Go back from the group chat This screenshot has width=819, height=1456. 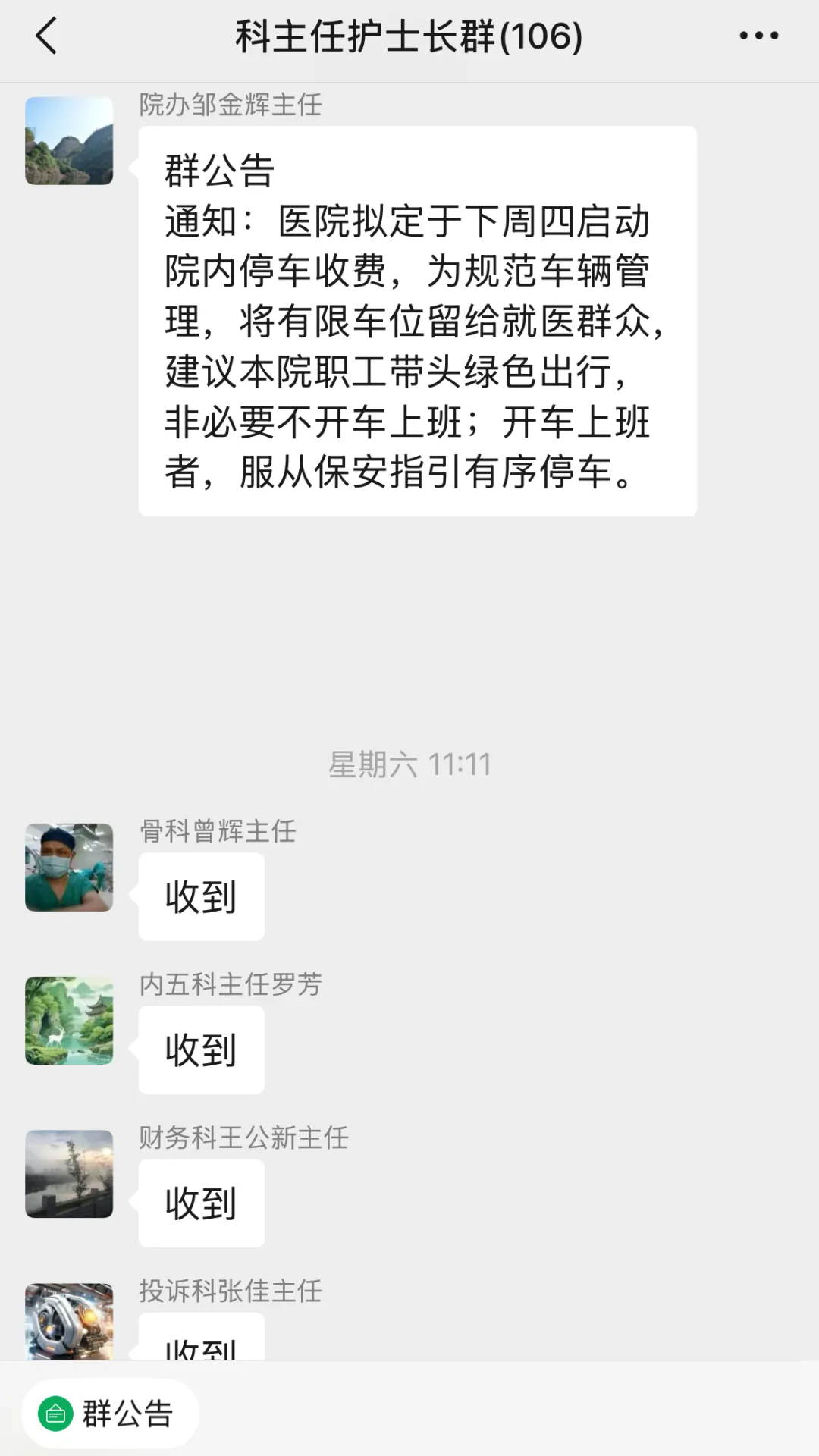pyautogui.click(x=47, y=36)
